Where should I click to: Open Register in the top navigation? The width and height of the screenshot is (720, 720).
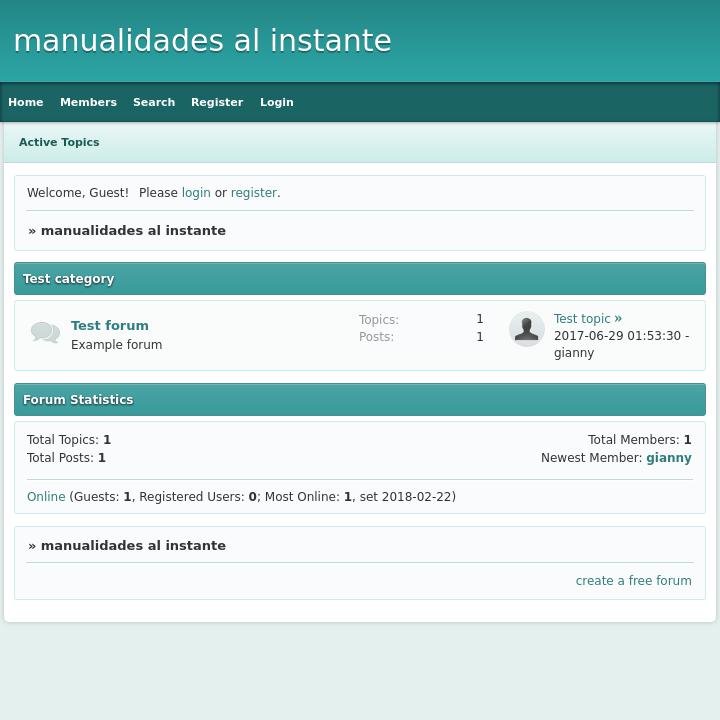pyautogui.click(x=217, y=102)
